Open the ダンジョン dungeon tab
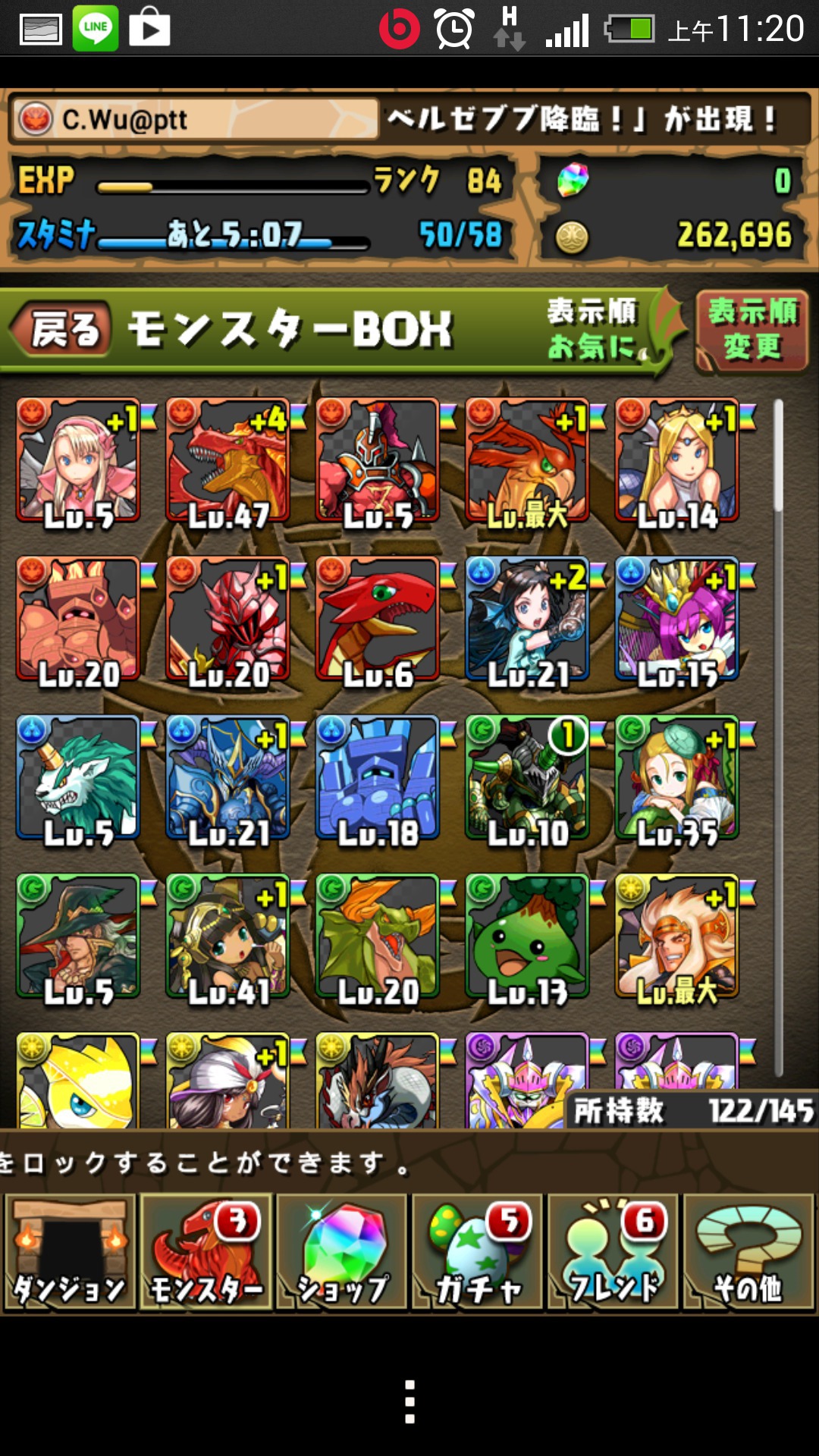The width and height of the screenshot is (819, 1456). click(70, 1252)
